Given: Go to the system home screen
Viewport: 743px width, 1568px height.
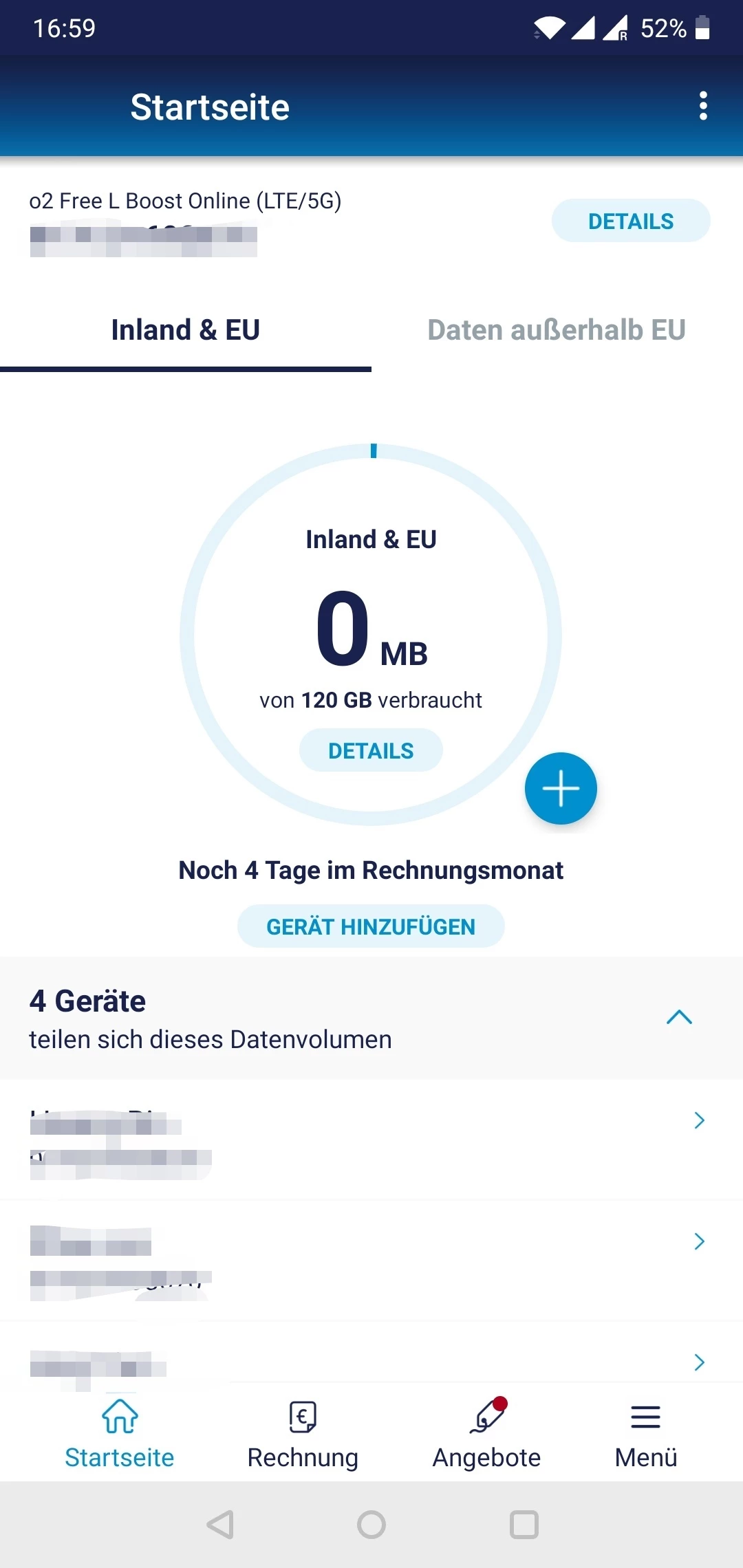Looking at the screenshot, I should click(x=371, y=1525).
